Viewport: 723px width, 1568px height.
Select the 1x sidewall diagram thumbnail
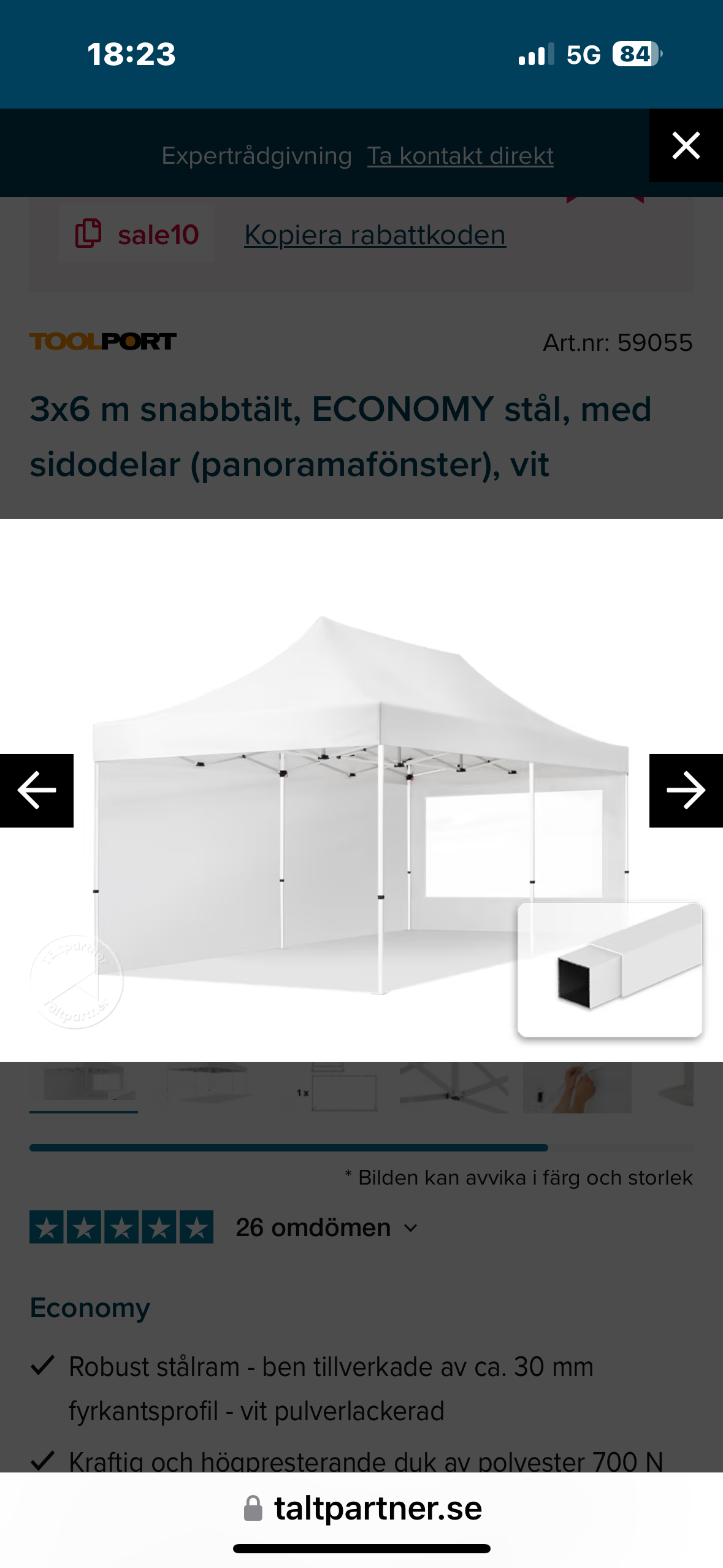331,1089
